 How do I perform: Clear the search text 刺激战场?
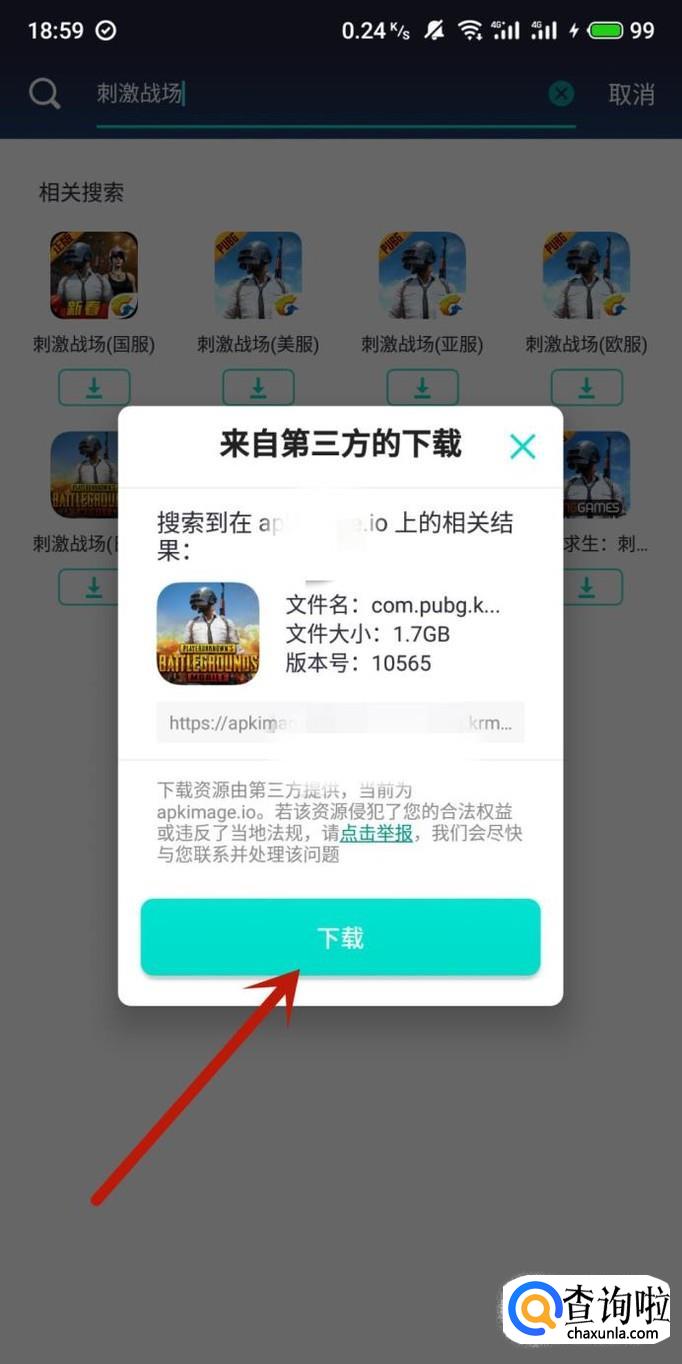coord(562,94)
